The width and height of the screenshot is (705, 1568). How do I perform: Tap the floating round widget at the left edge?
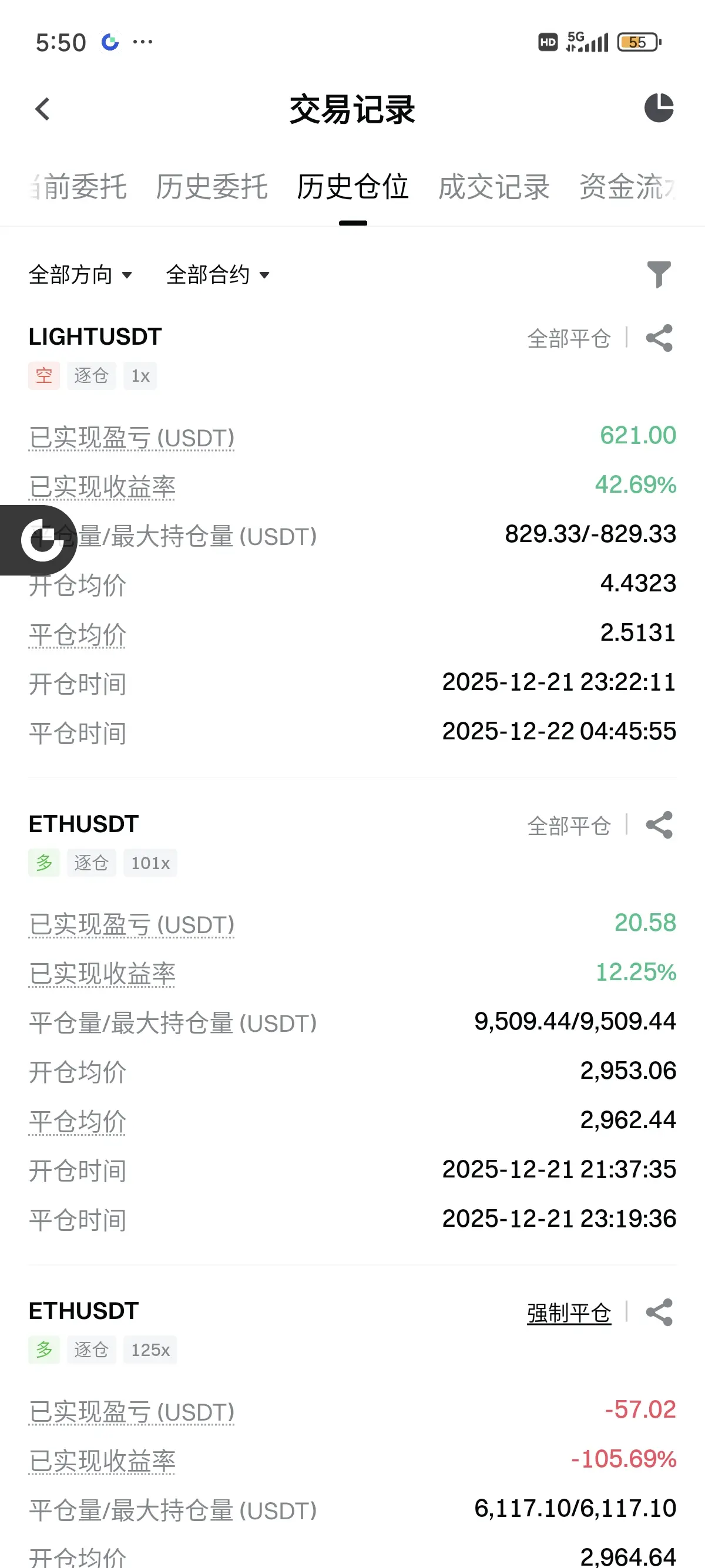click(41, 540)
